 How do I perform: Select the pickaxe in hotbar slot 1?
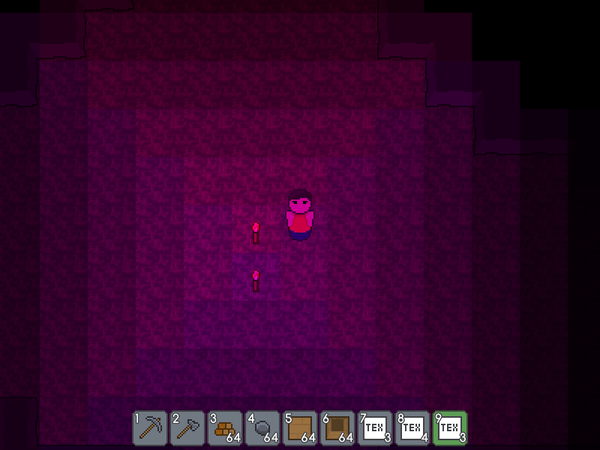point(150,428)
